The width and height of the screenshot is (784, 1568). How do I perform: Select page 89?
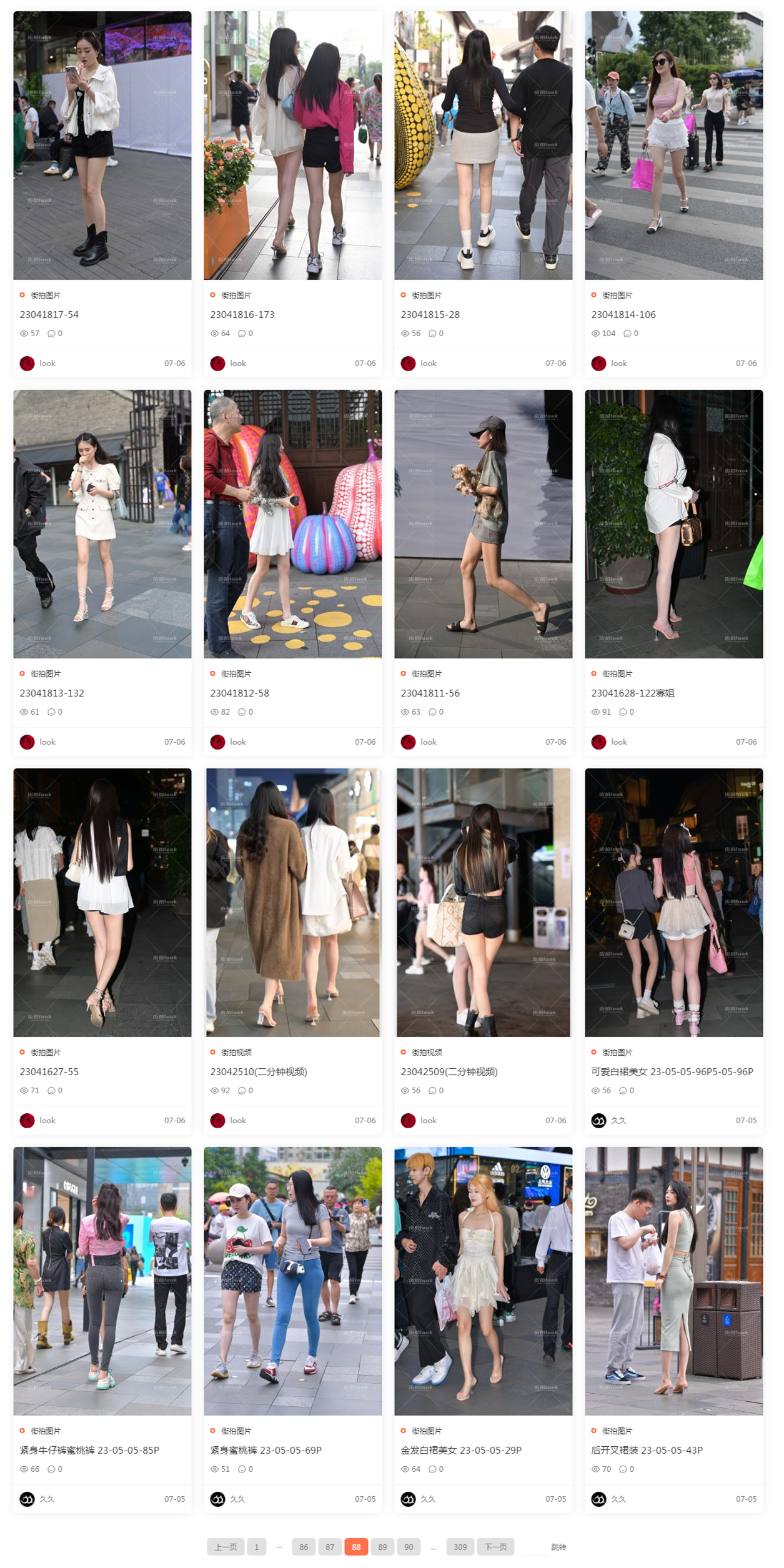382,1547
